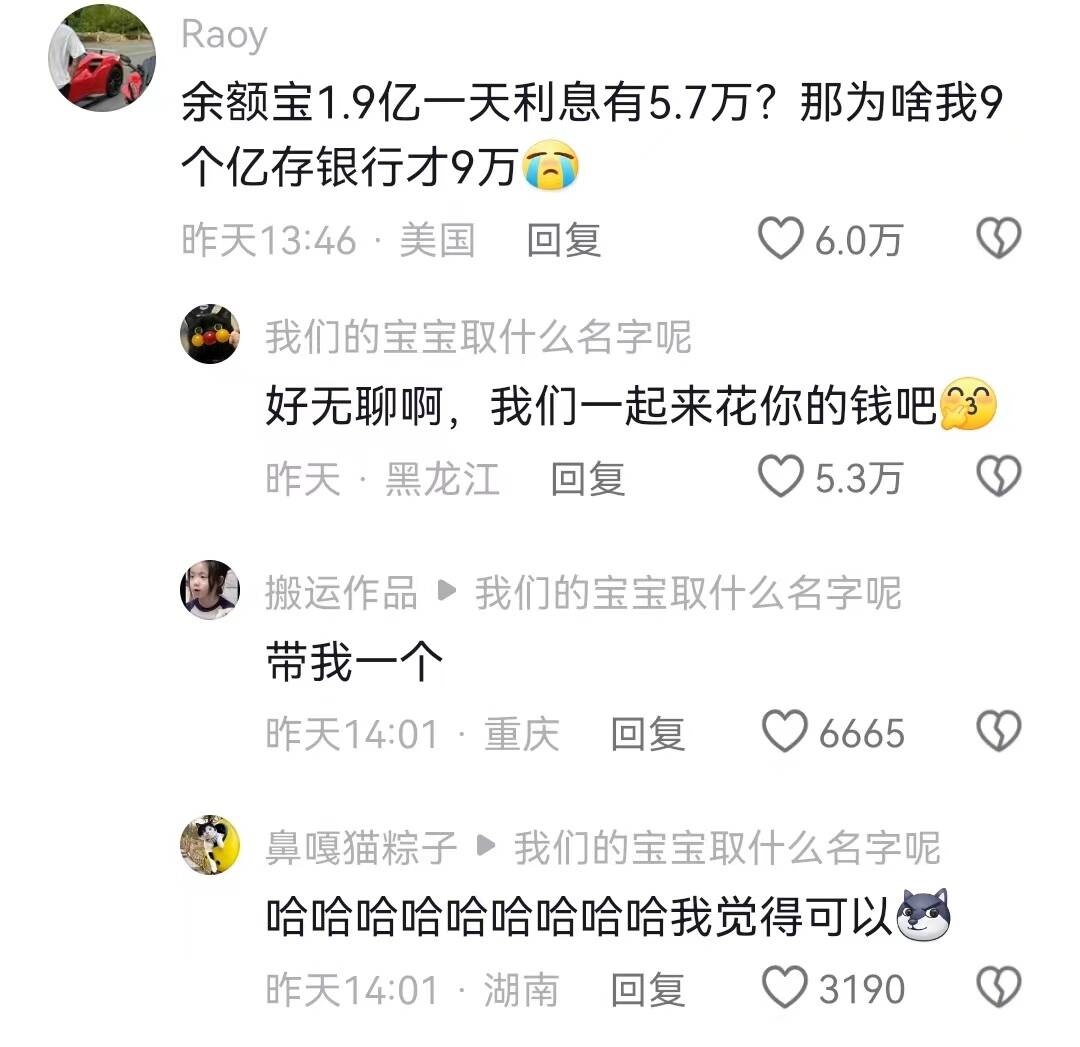Image resolution: width=1080 pixels, height=1047 pixels.
Task: Reply to 鼻嘎猫粽子's 哈哈哈 comment
Action: (648, 989)
